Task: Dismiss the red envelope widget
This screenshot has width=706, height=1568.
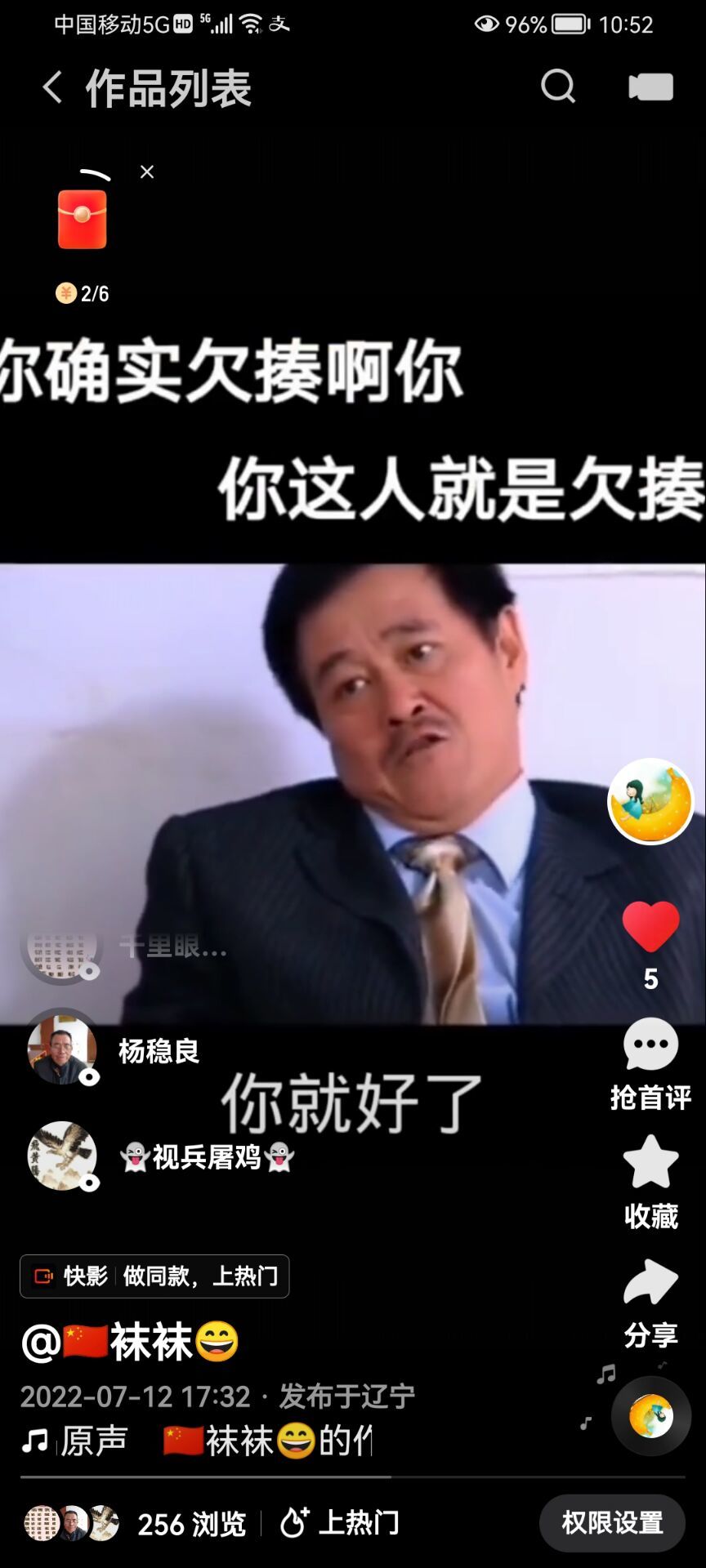Action: pos(147,172)
